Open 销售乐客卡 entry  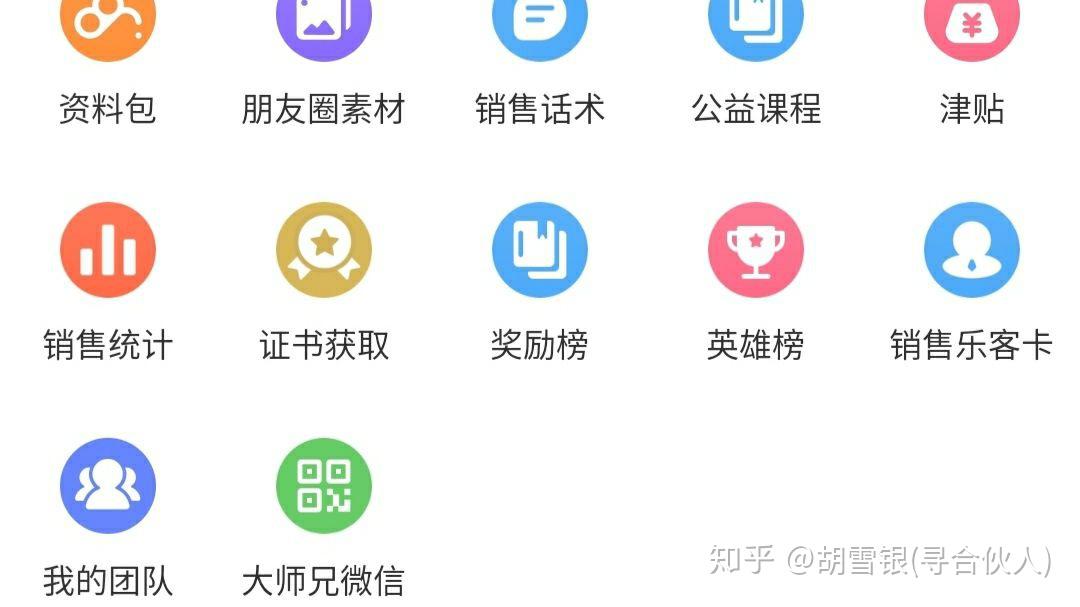(x=971, y=250)
